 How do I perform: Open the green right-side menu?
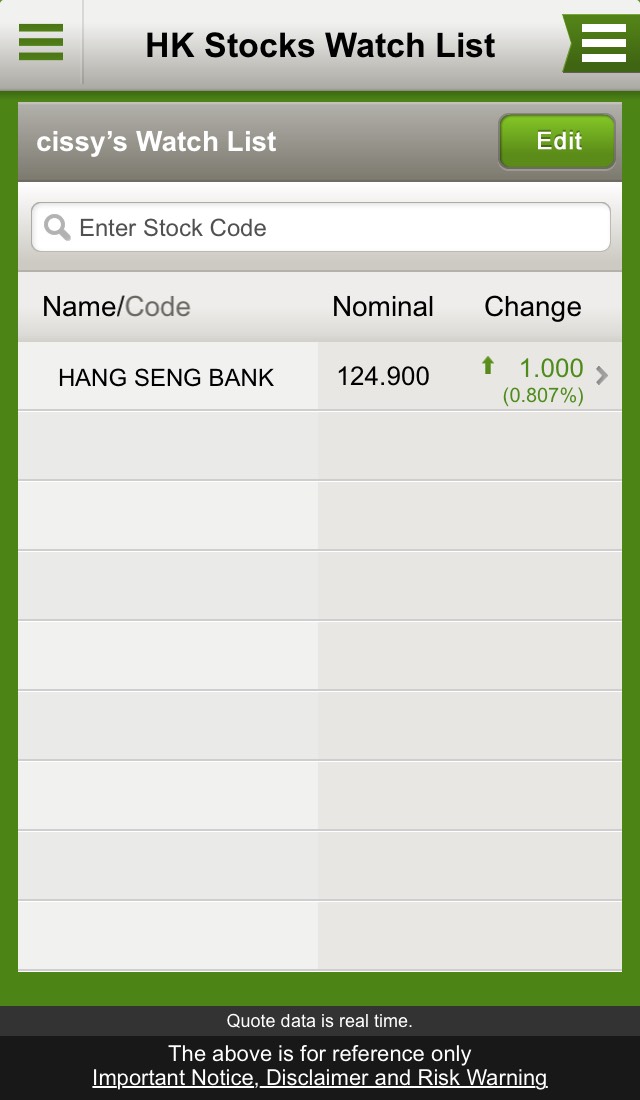[x=602, y=43]
